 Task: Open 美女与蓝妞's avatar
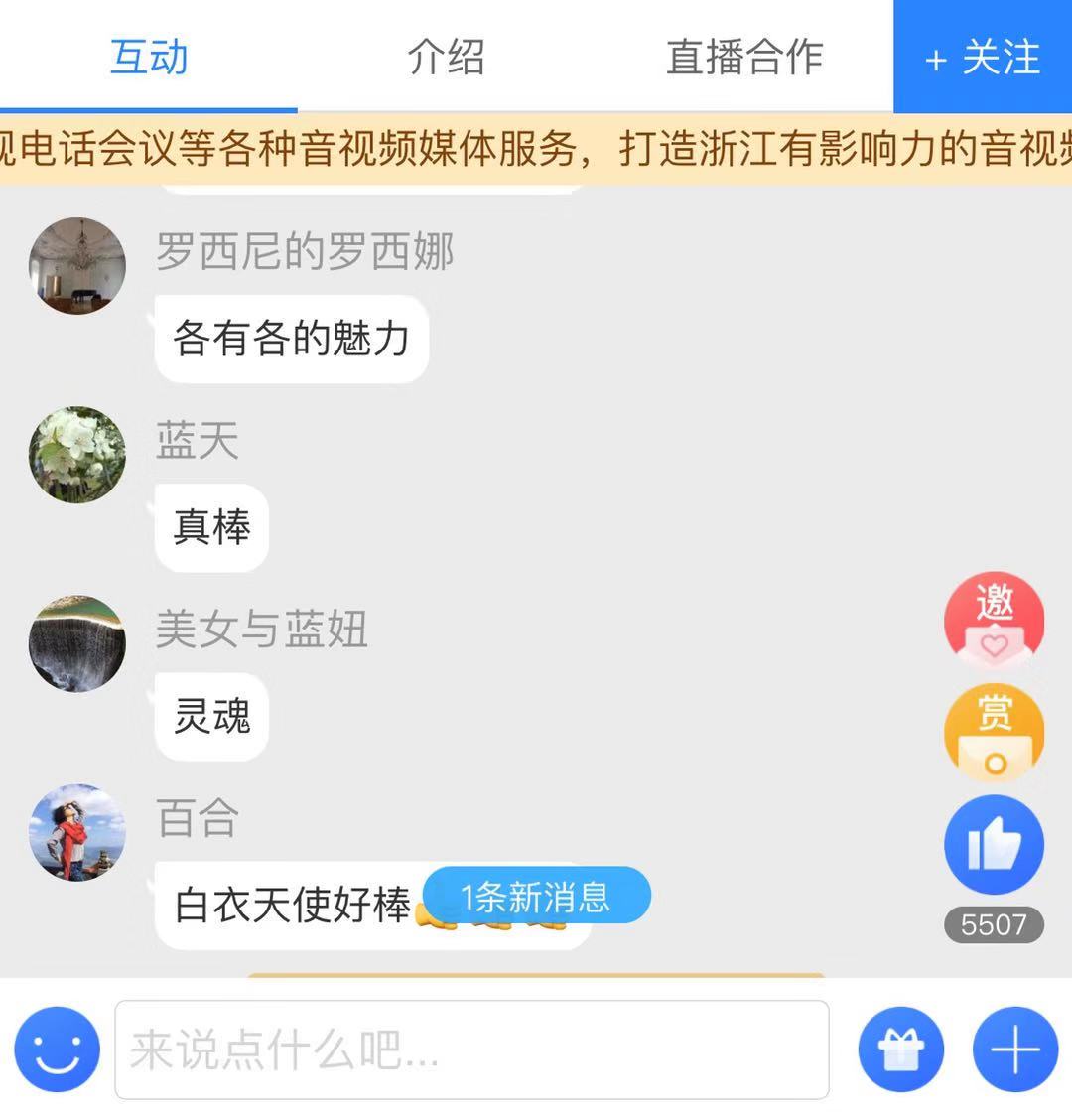point(77,643)
